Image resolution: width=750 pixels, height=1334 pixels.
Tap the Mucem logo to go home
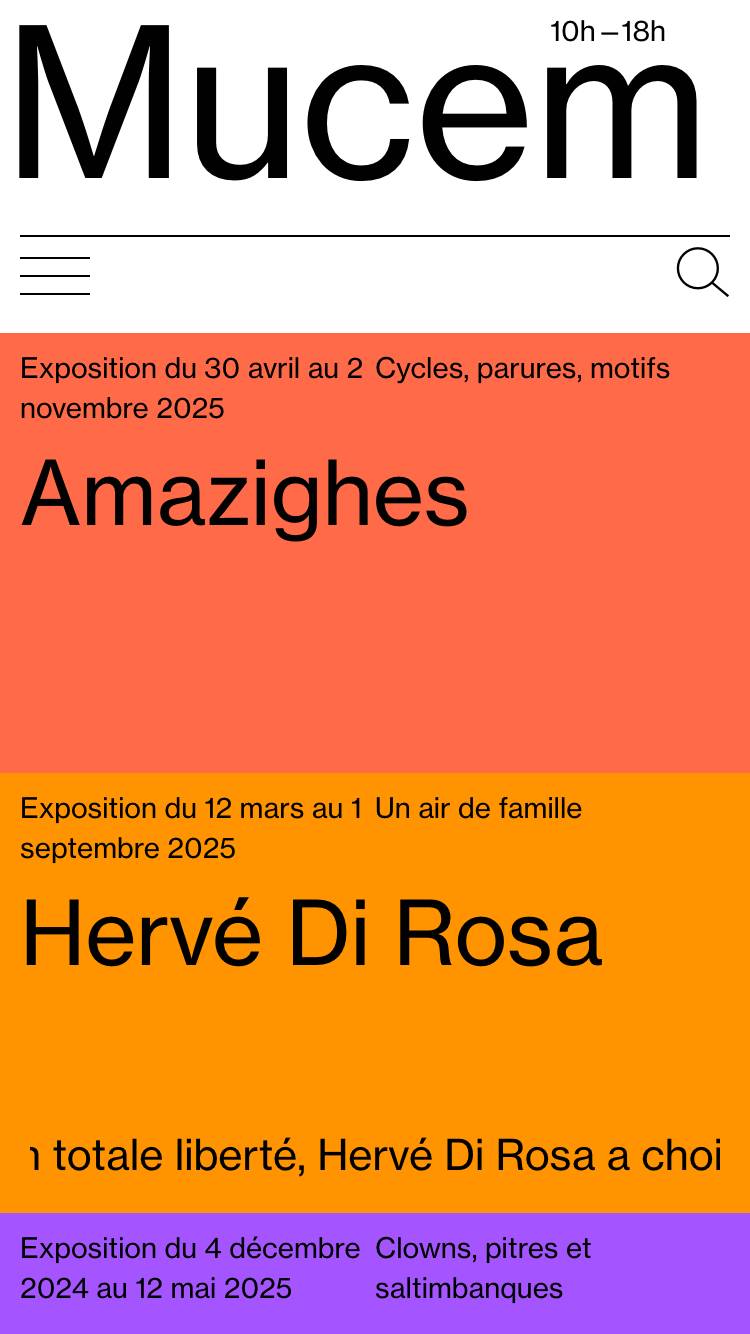click(x=360, y=104)
